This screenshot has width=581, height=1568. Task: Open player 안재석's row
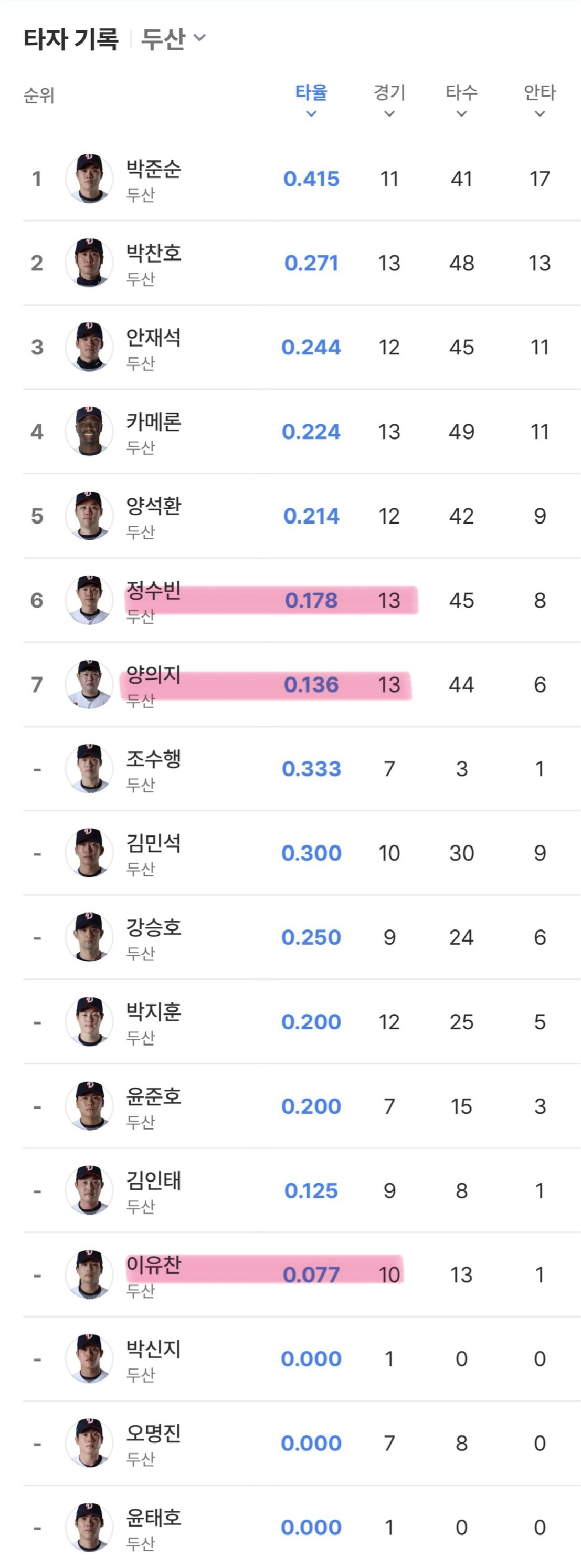pyautogui.click(x=302, y=347)
